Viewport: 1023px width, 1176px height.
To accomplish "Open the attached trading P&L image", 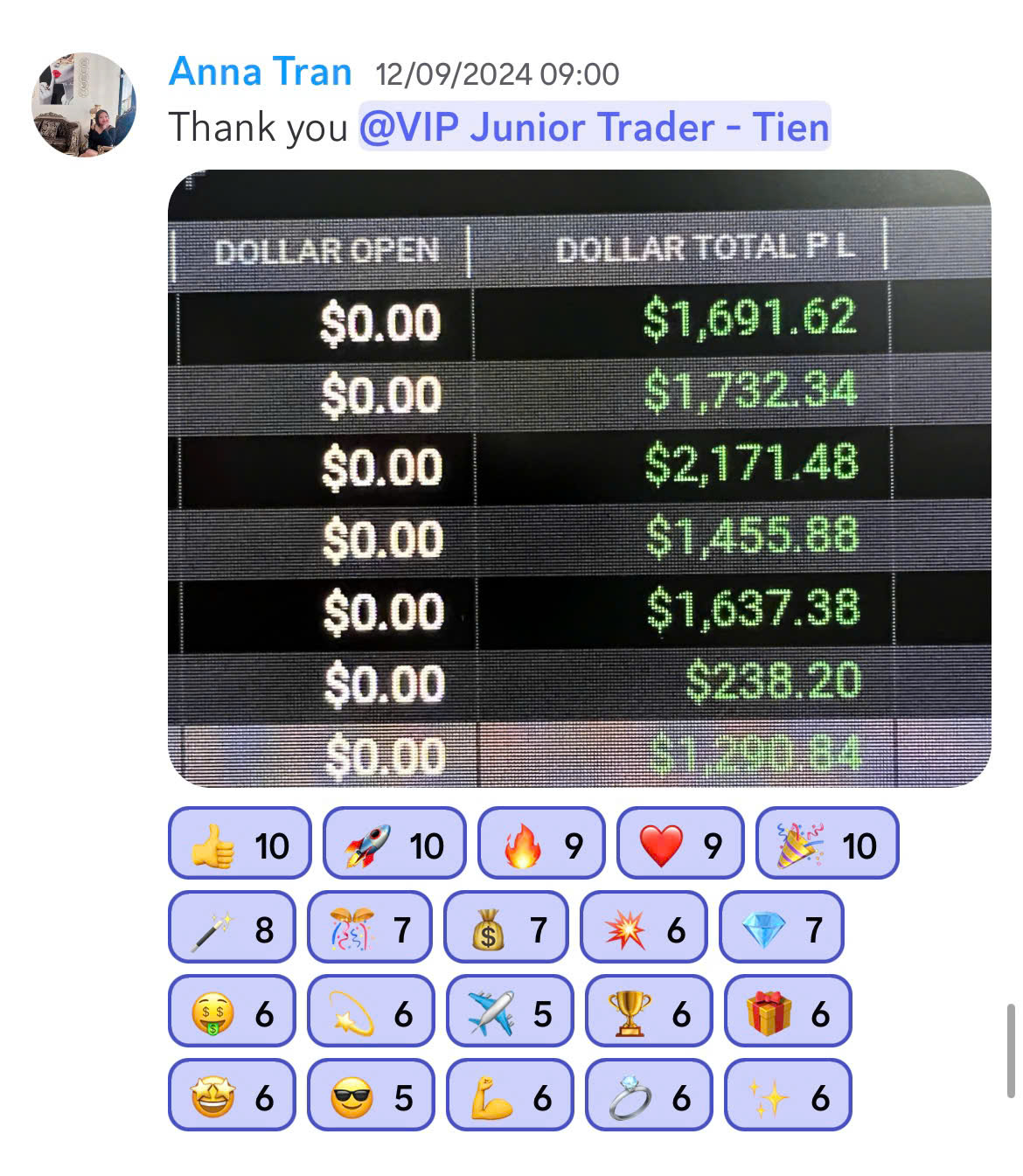I will tap(579, 478).
